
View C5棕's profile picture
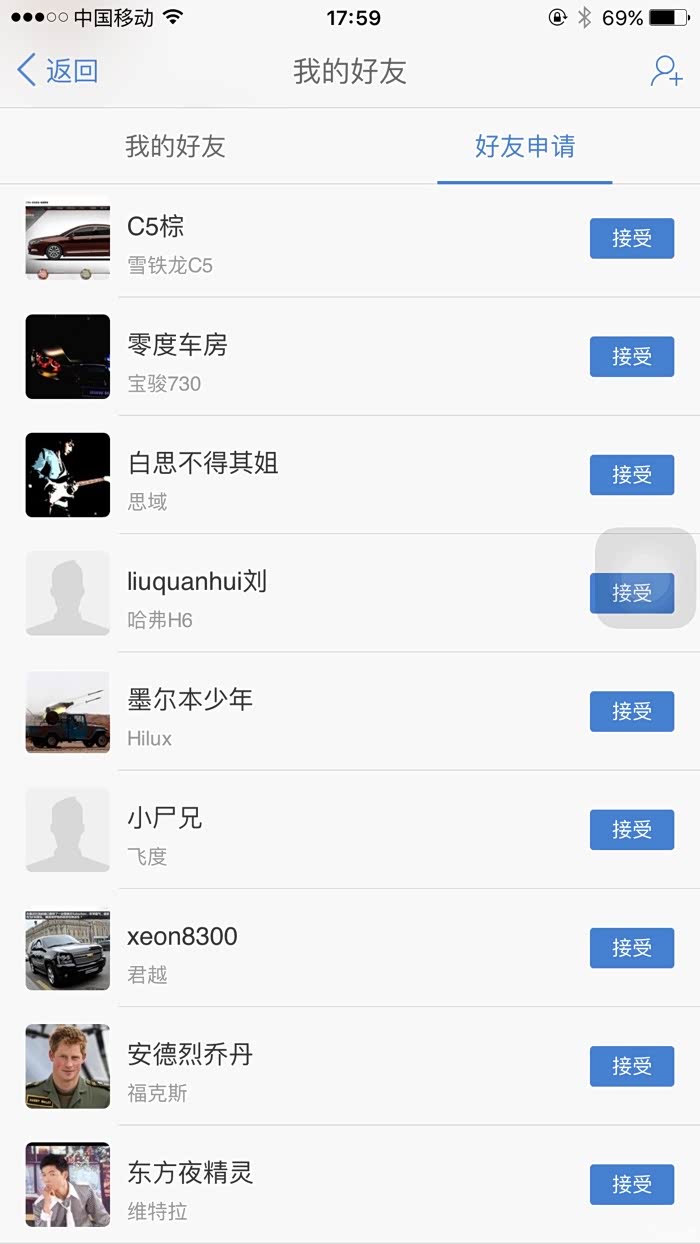[67, 239]
